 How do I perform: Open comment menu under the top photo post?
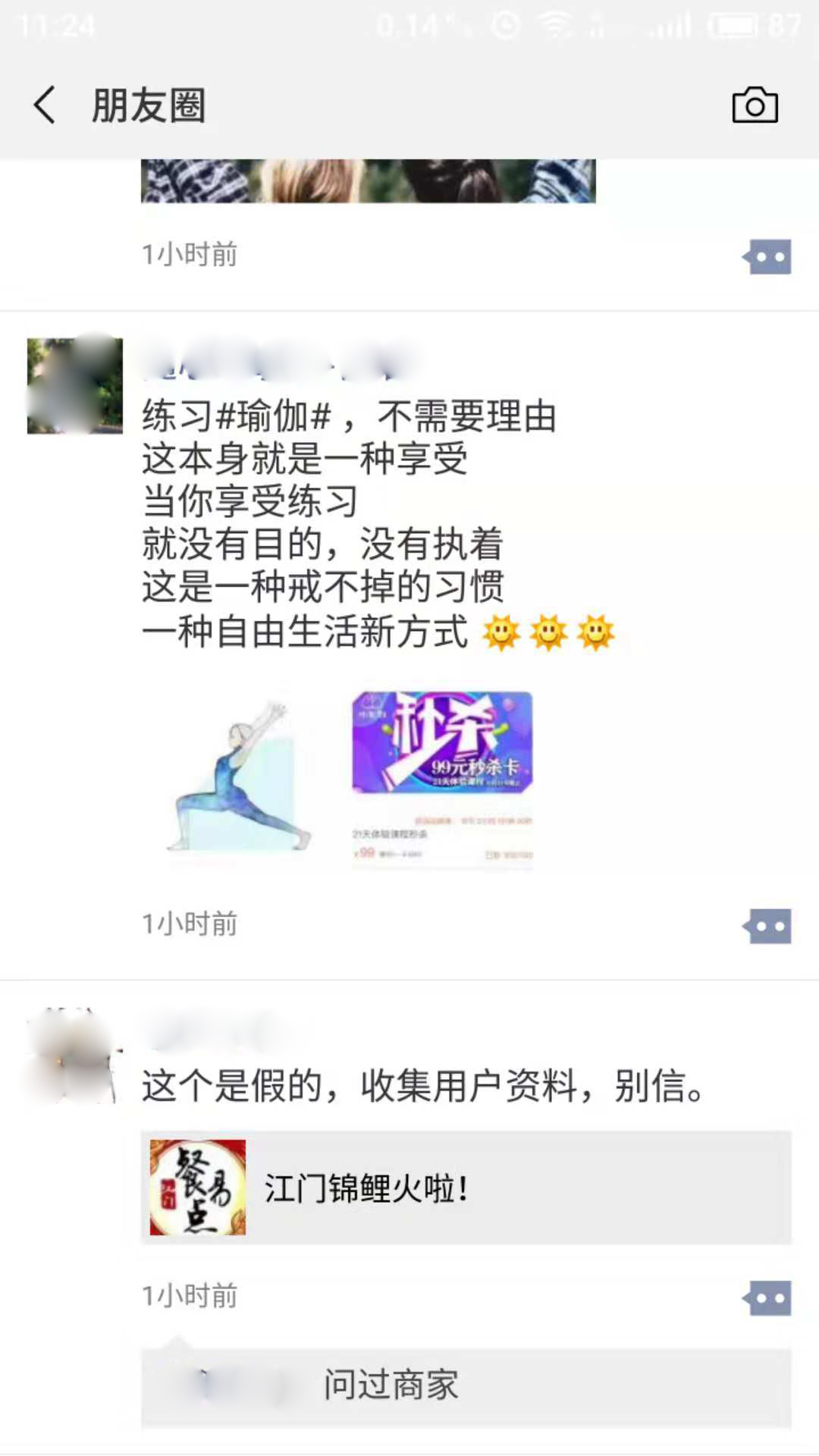coord(767,257)
